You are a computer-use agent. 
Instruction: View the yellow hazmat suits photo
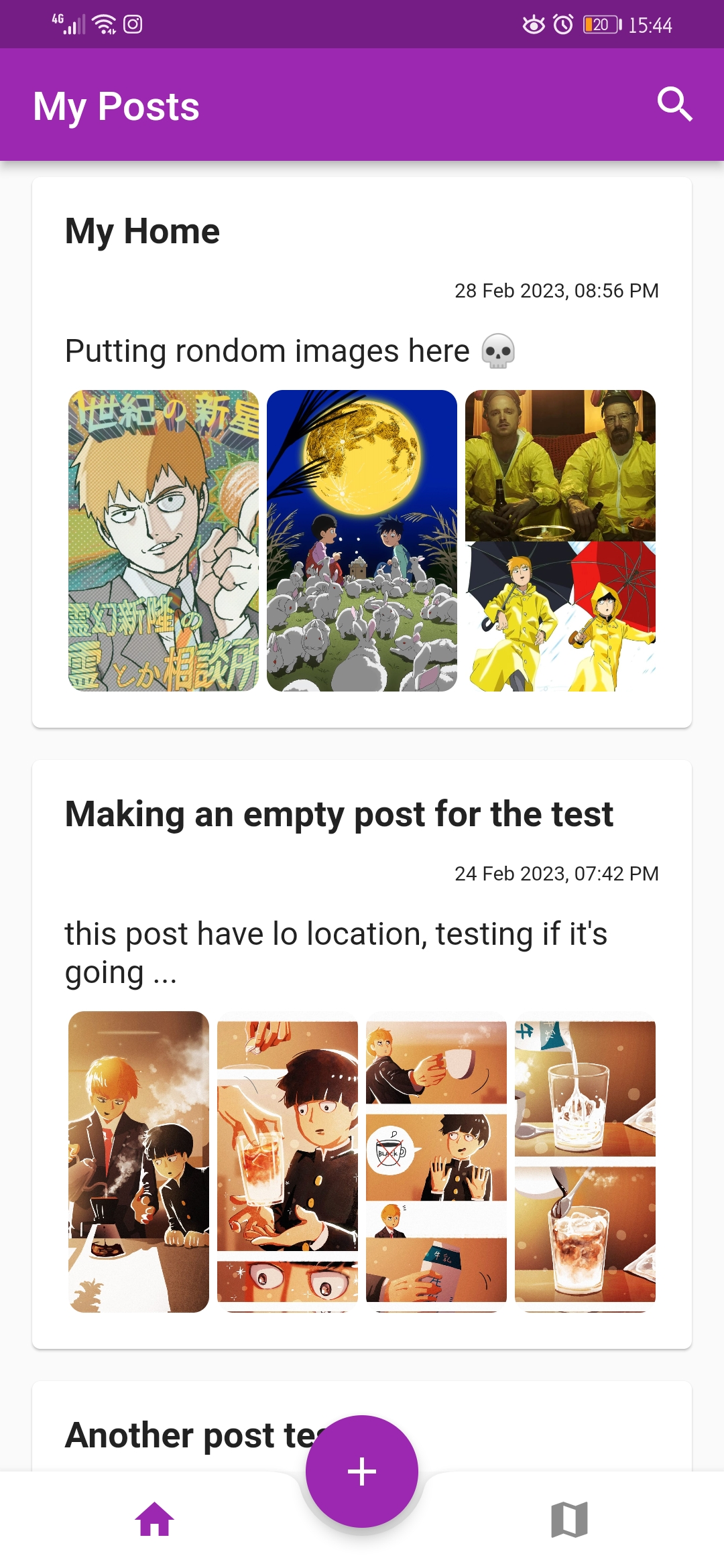[560, 466]
